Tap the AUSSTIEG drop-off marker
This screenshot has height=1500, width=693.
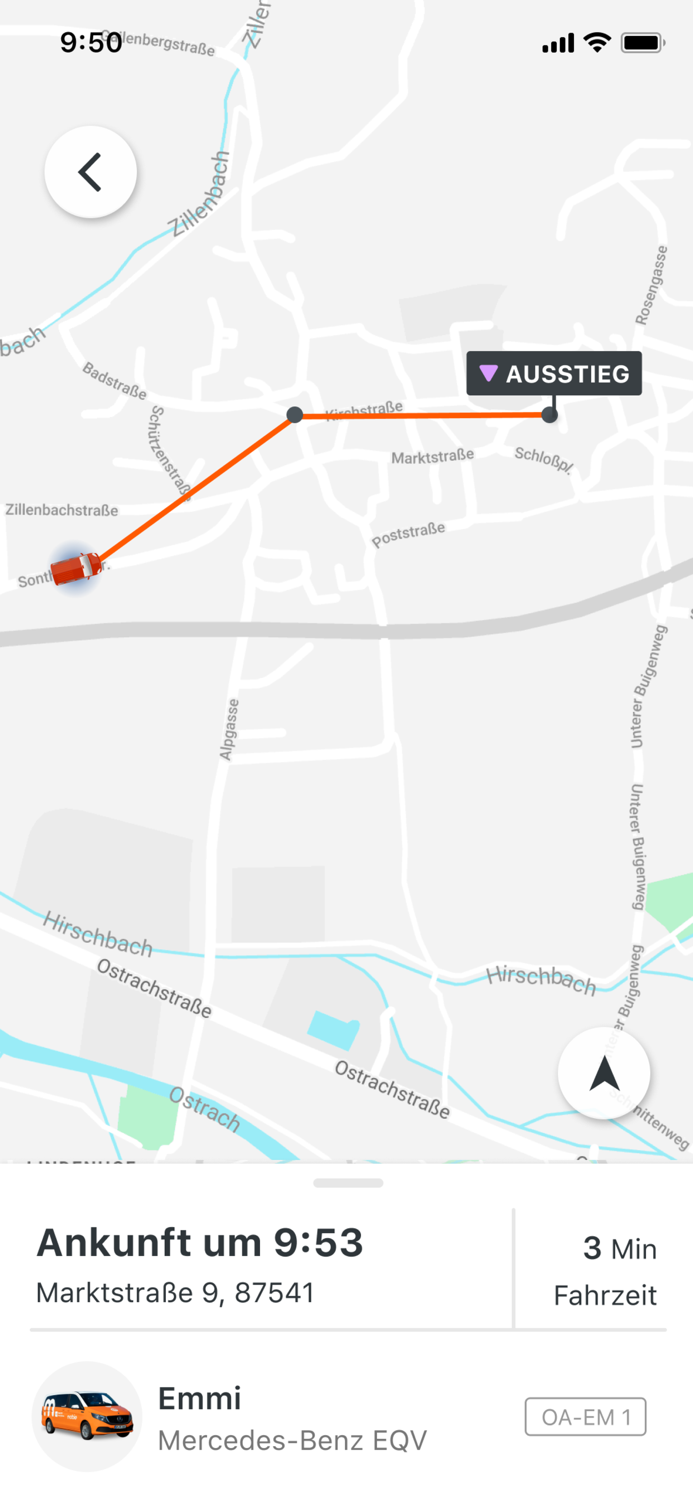tap(554, 374)
